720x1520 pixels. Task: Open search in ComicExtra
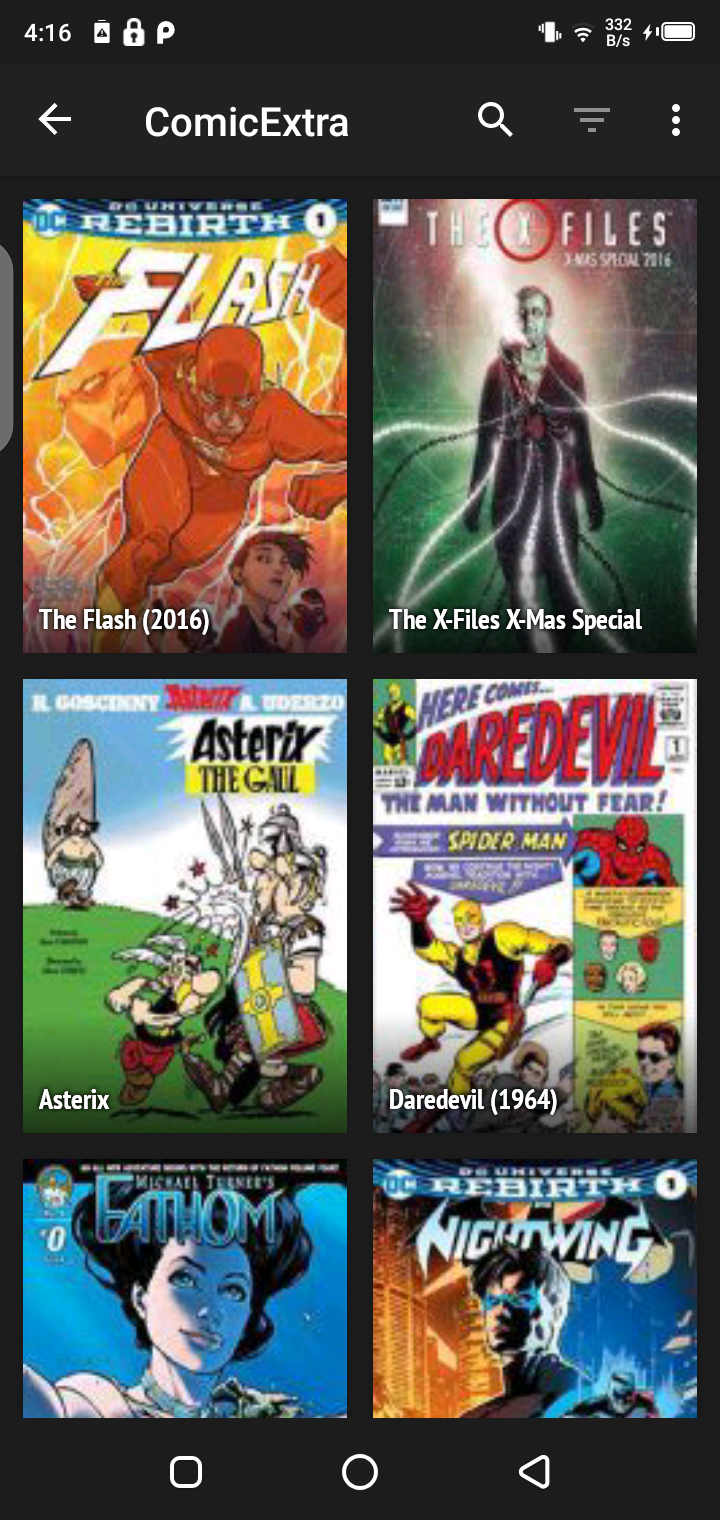(x=495, y=121)
